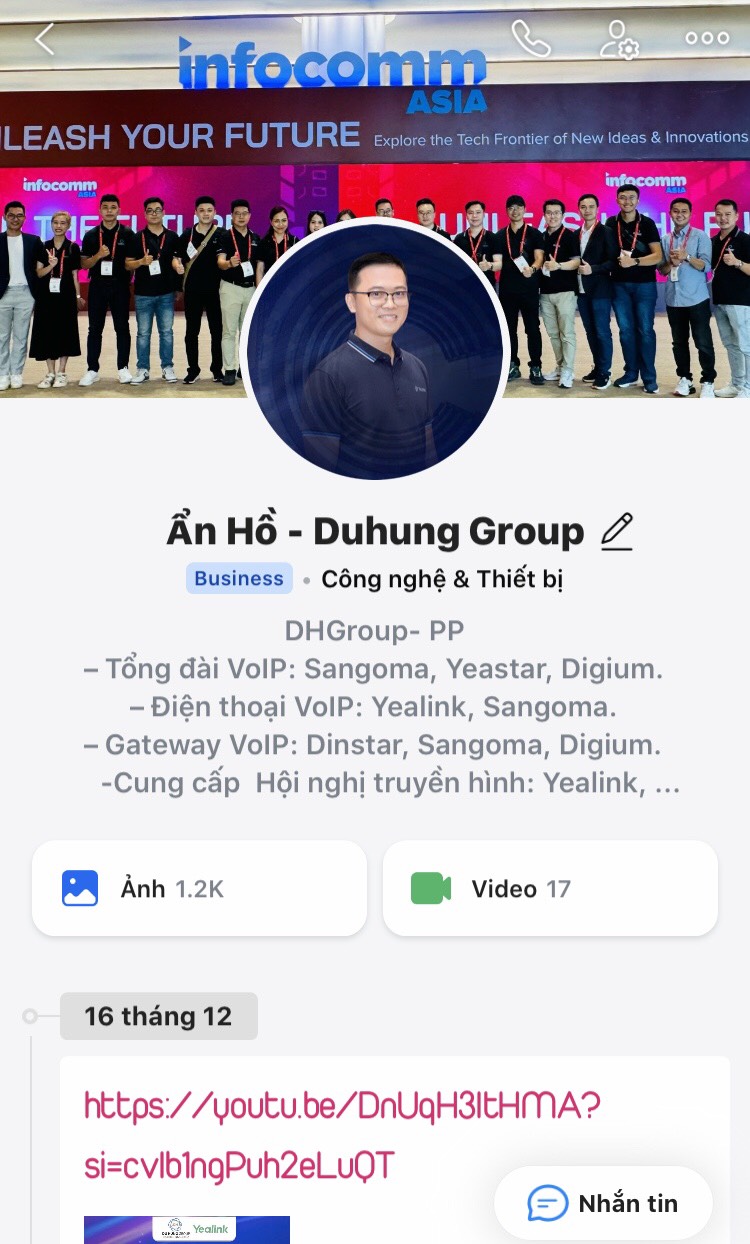This screenshot has height=1244, width=750.
Task: Edit the alias name with pencil icon
Action: (617, 531)
